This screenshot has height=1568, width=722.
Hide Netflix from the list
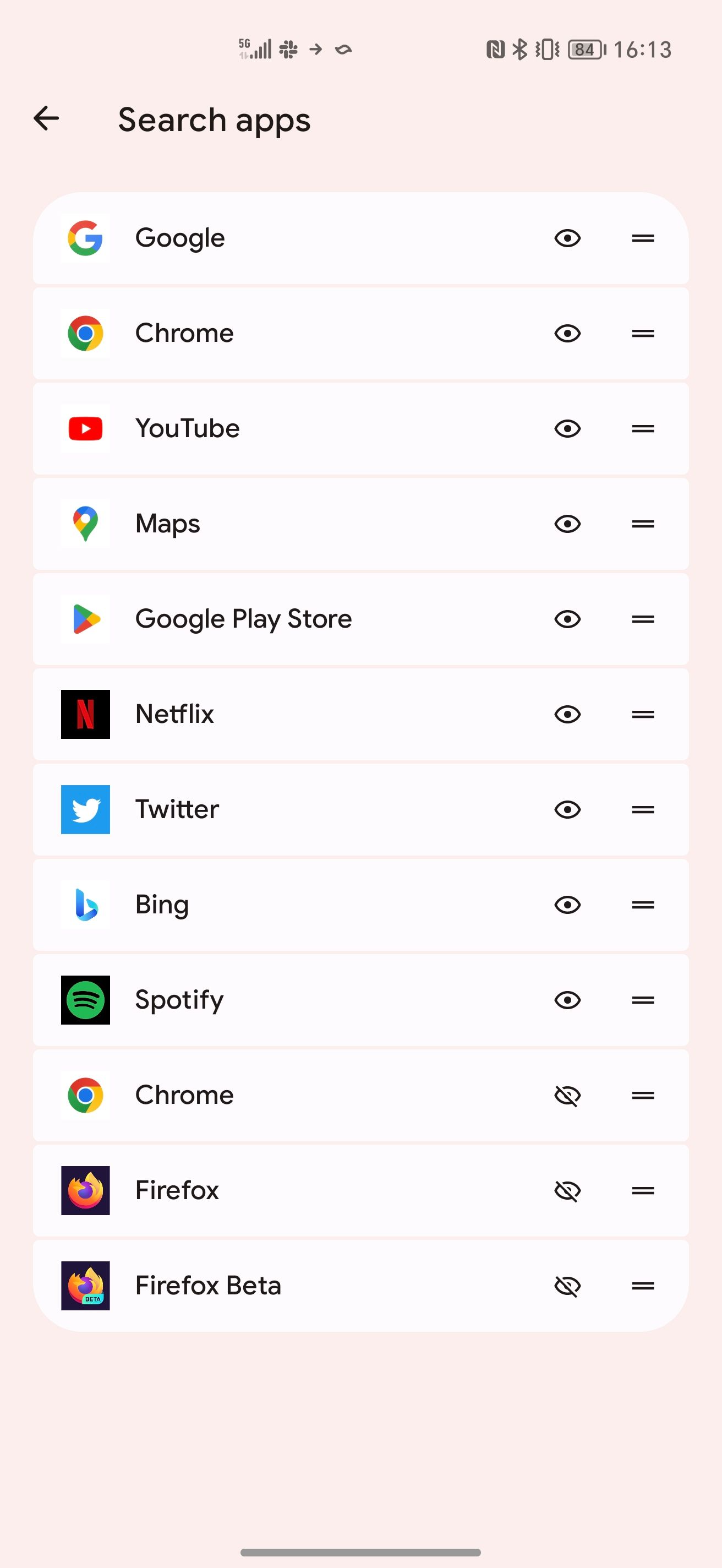pos(567,714)
